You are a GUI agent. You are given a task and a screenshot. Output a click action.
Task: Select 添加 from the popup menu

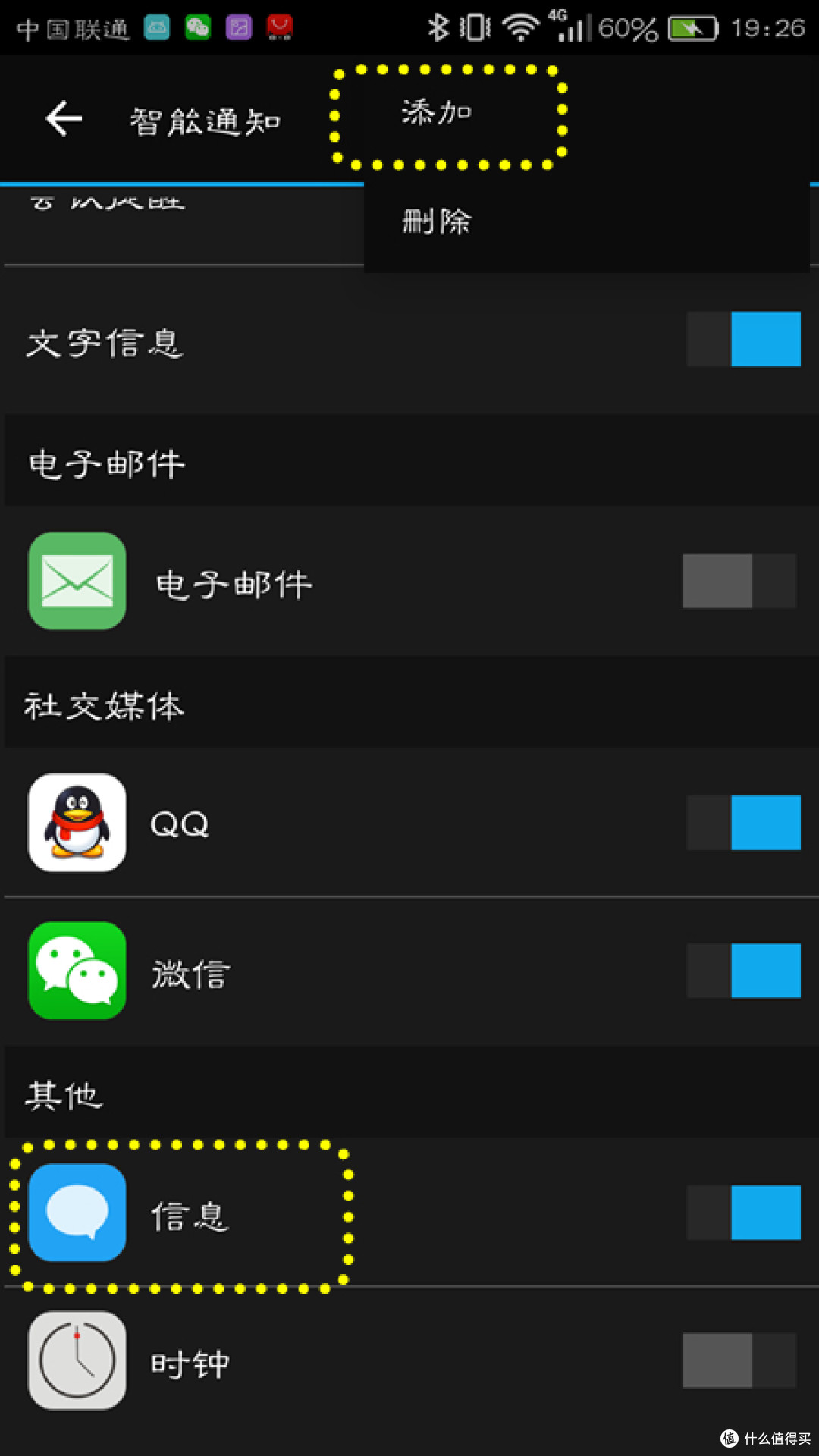coord(437,112)
